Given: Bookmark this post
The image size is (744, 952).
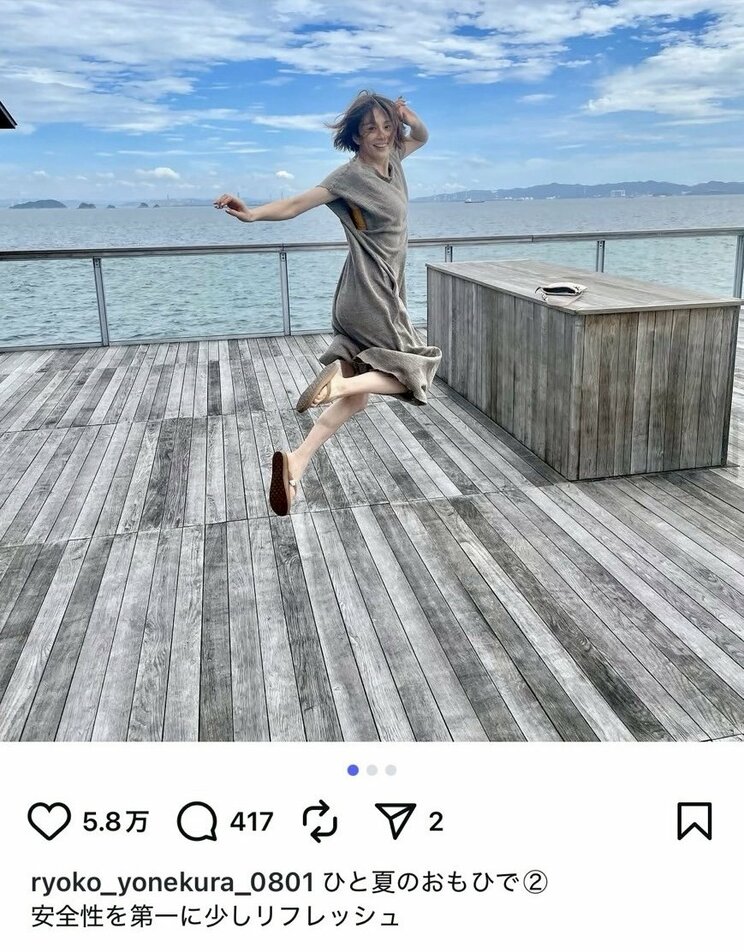Looking at the screenshot, I should (x=694, y=821).
